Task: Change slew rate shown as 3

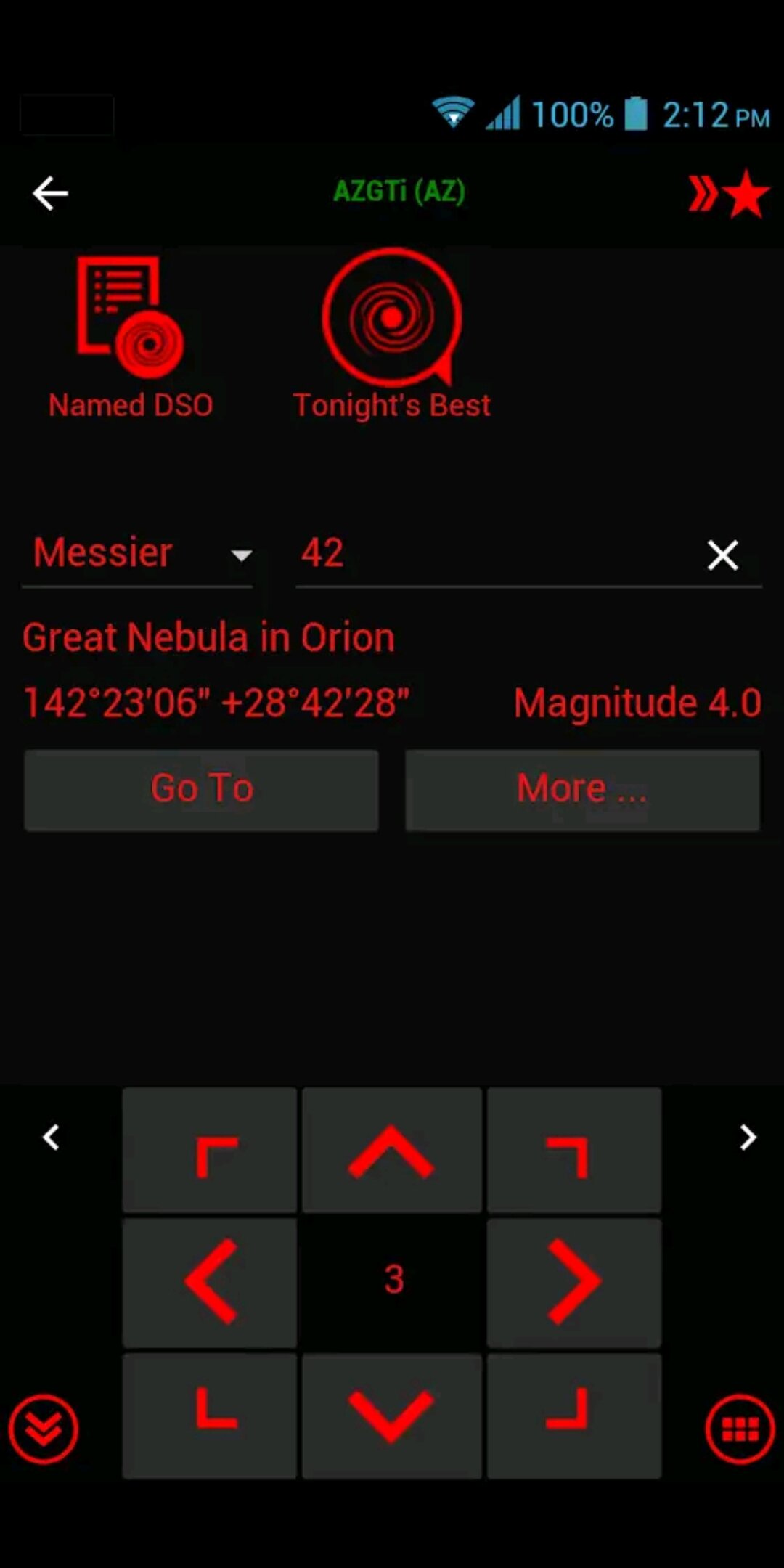Action: [393, 1280]
